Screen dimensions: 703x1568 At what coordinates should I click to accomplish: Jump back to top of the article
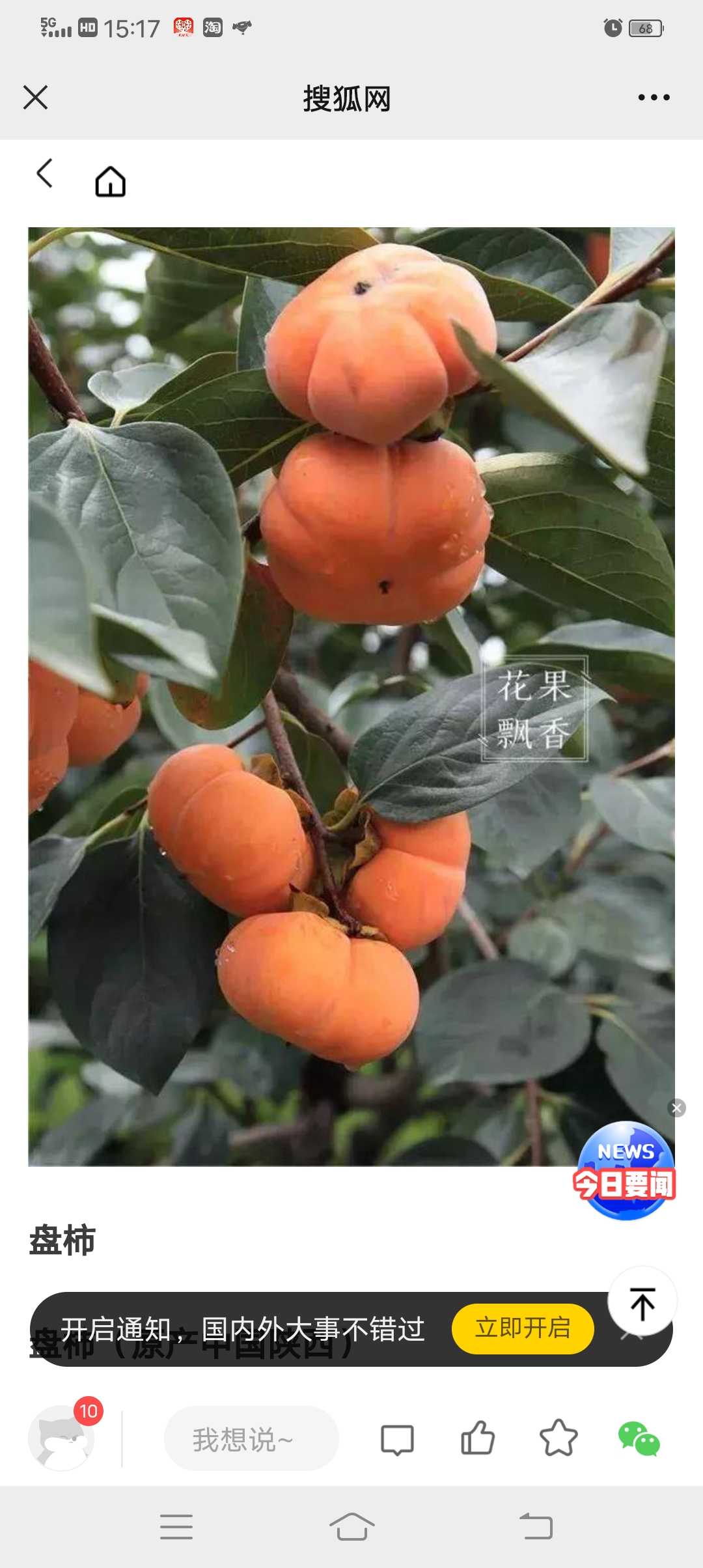642,1302
